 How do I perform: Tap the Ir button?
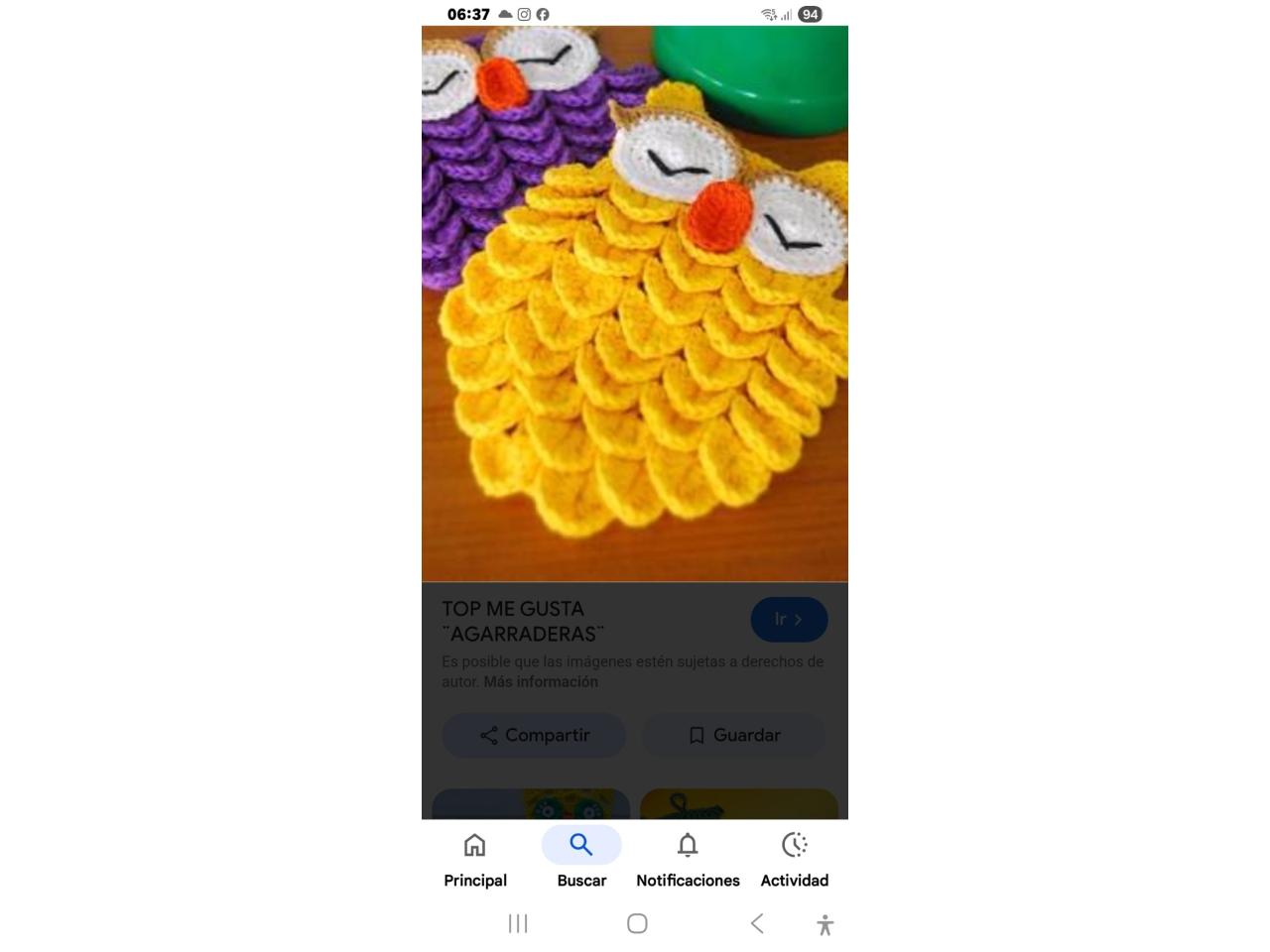click(789, 619)
